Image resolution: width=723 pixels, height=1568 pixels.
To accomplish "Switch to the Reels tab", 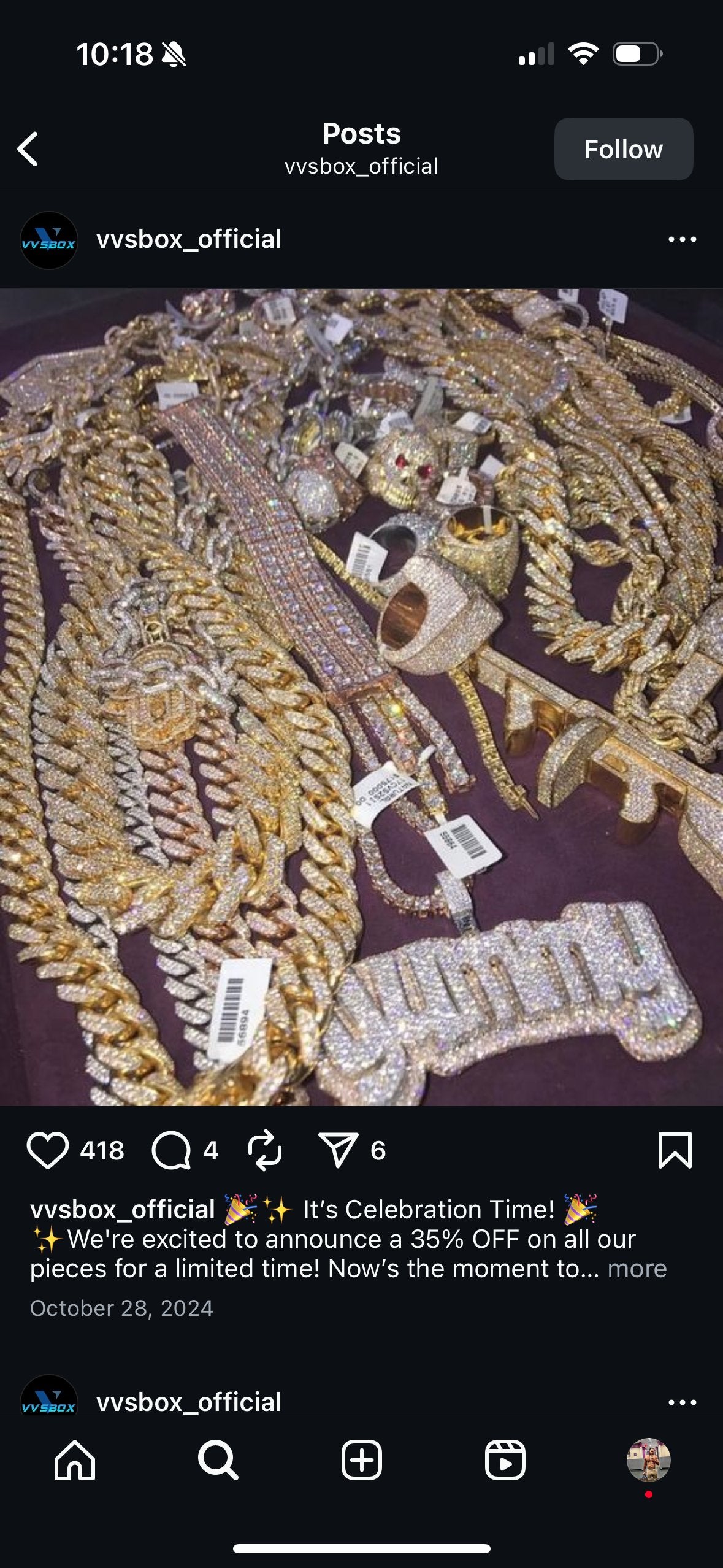I will click(505, 1460).
